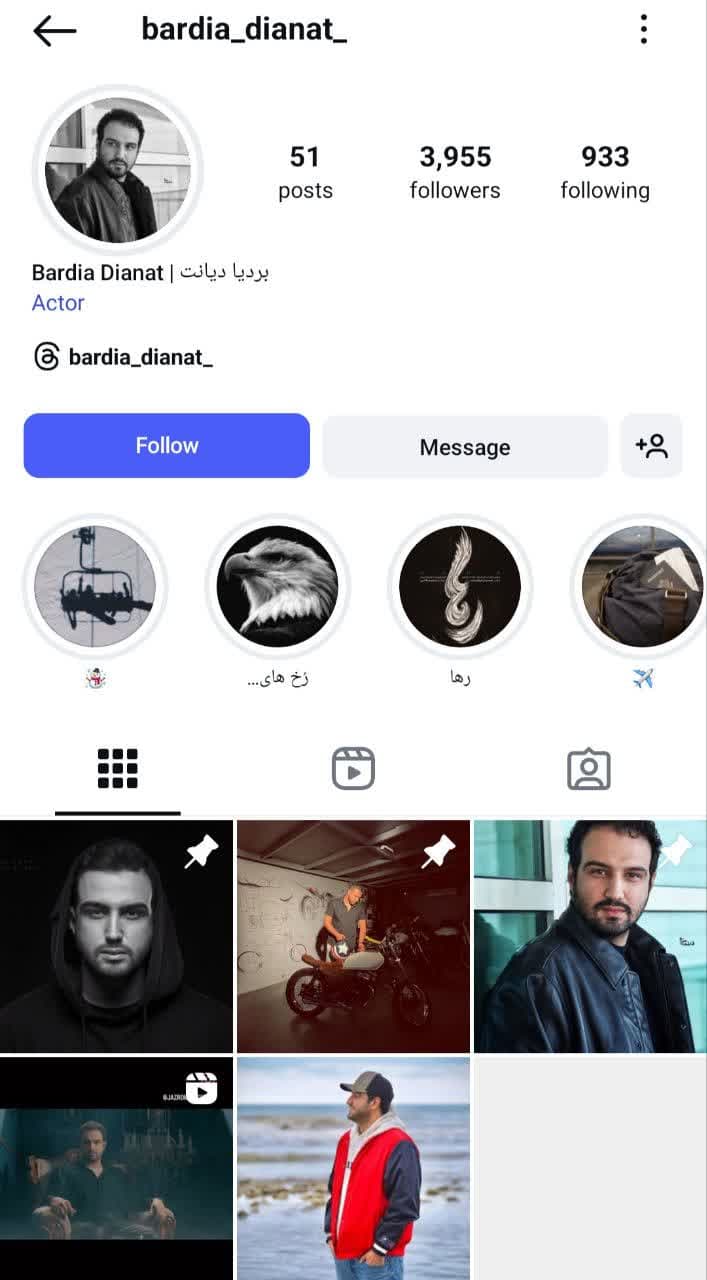Message this user

pos(464,447)
